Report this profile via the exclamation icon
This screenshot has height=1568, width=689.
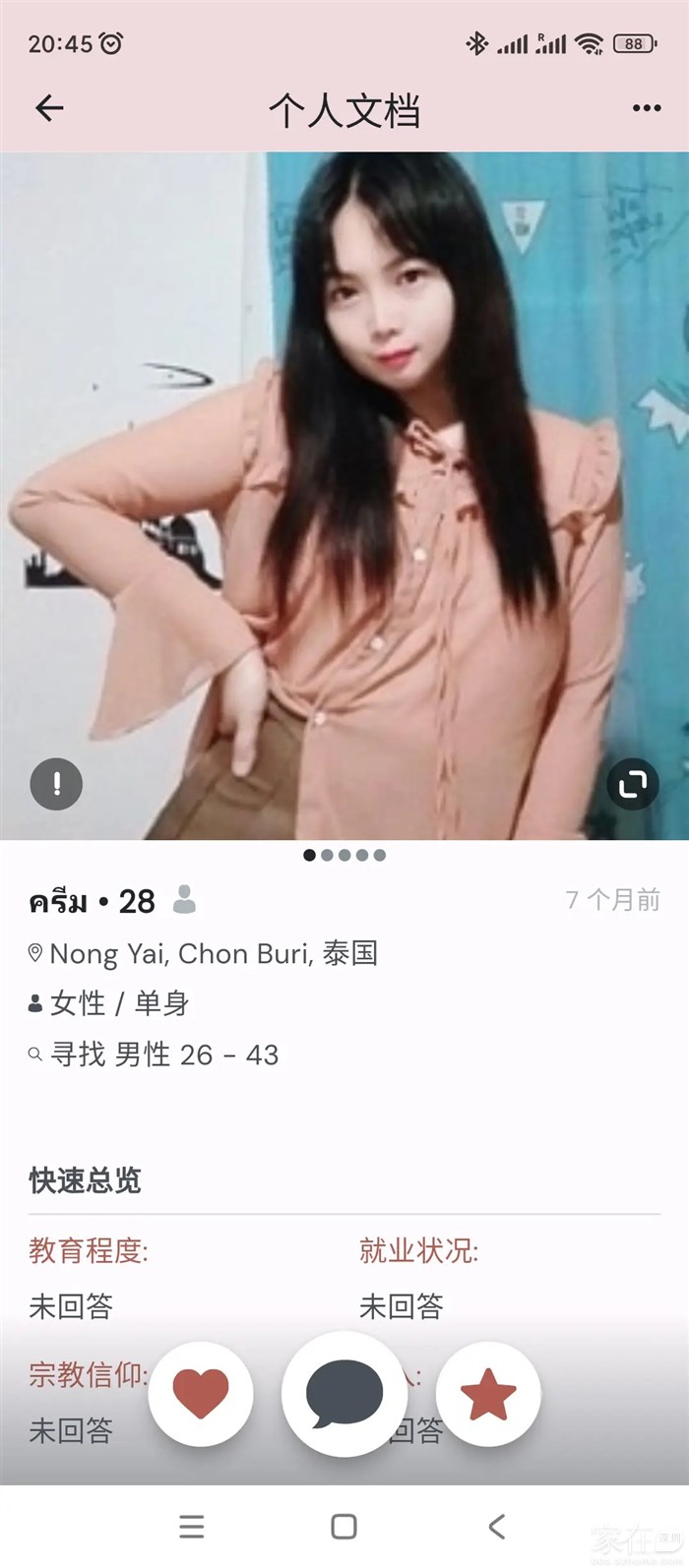[x=56, y=784]
